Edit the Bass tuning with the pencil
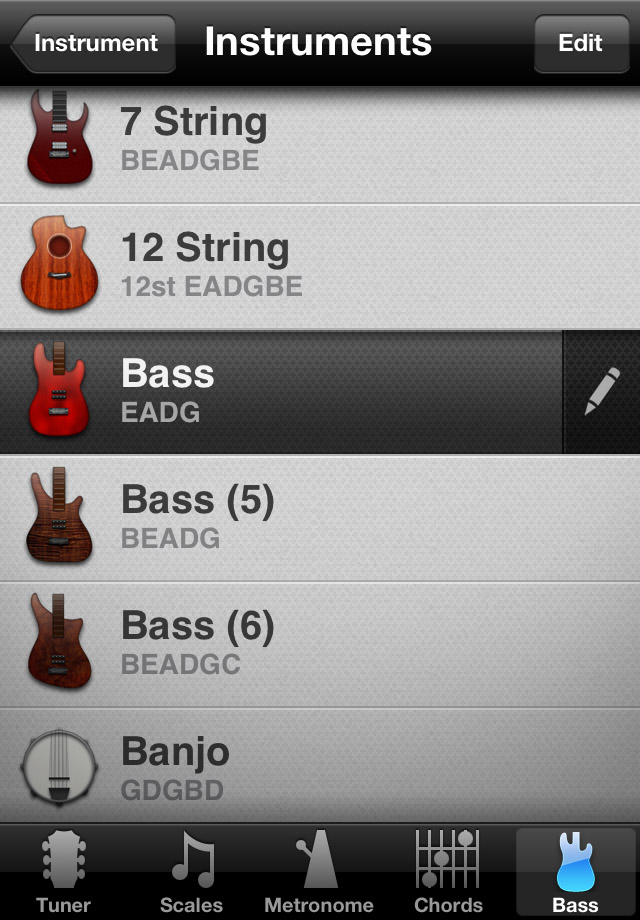Viewport: 640px width, 920px height. click(x=601, y=392)
